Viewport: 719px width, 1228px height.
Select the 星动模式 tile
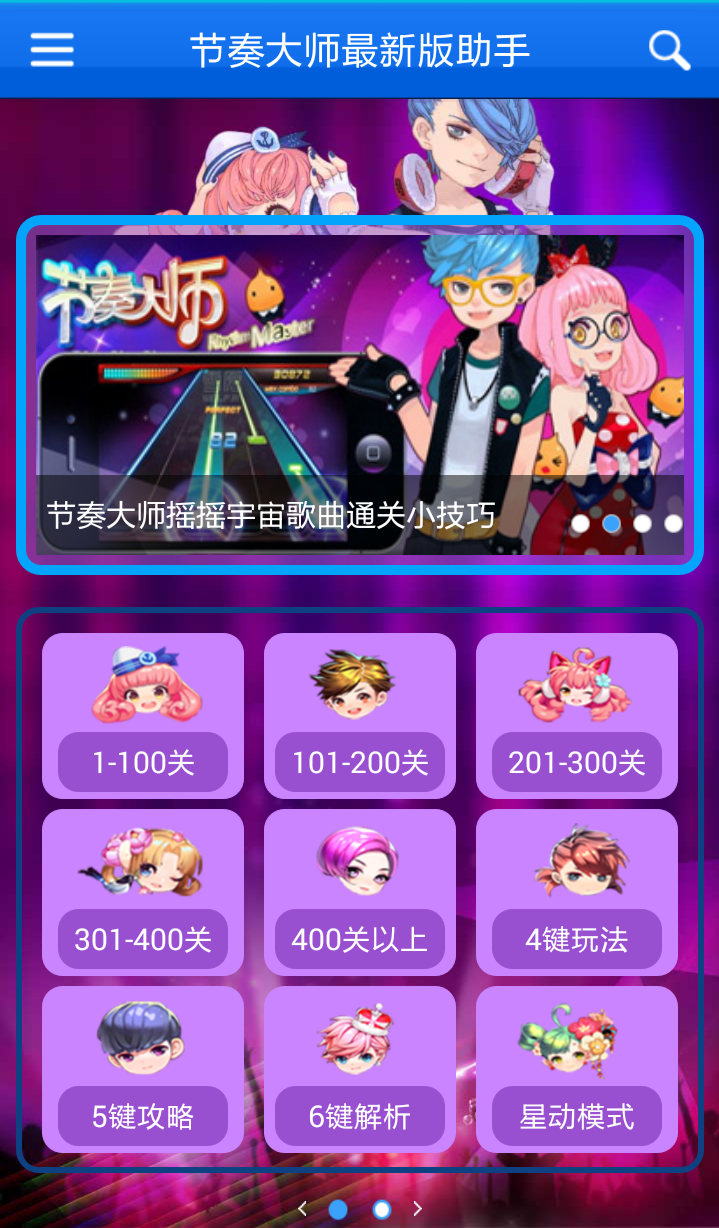coord(577,1070)
